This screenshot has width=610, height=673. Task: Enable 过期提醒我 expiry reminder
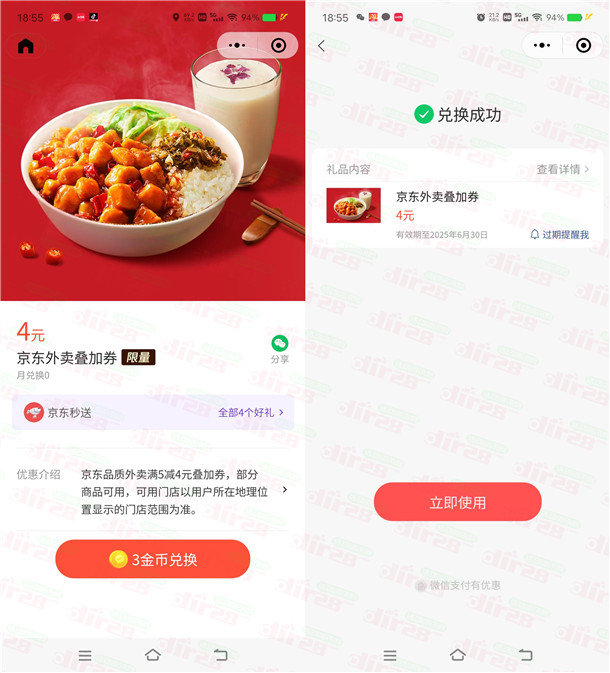pyautogui.click(x=559, y=235)
